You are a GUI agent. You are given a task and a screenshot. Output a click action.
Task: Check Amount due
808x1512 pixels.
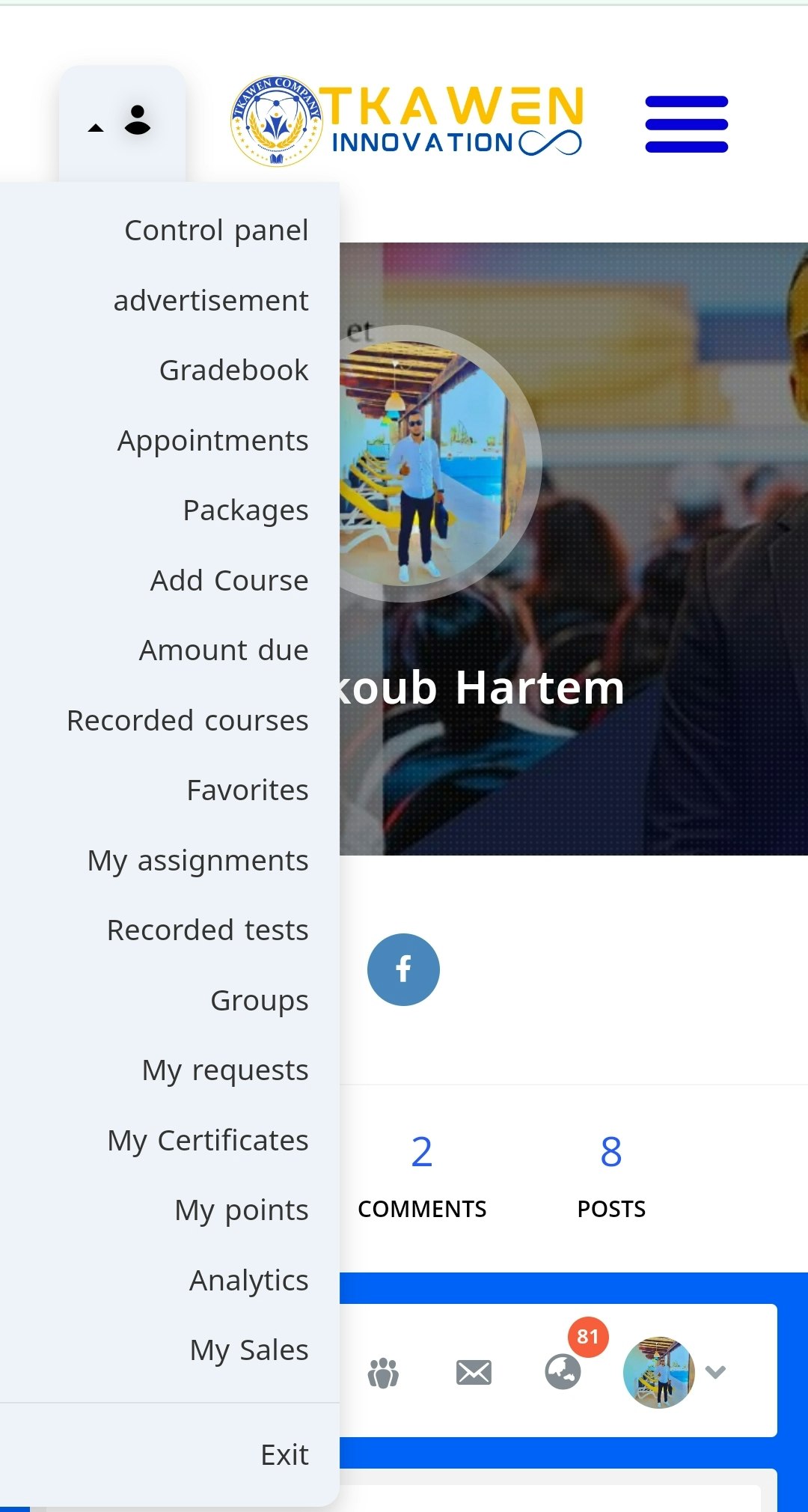click(x=223, y=650)
